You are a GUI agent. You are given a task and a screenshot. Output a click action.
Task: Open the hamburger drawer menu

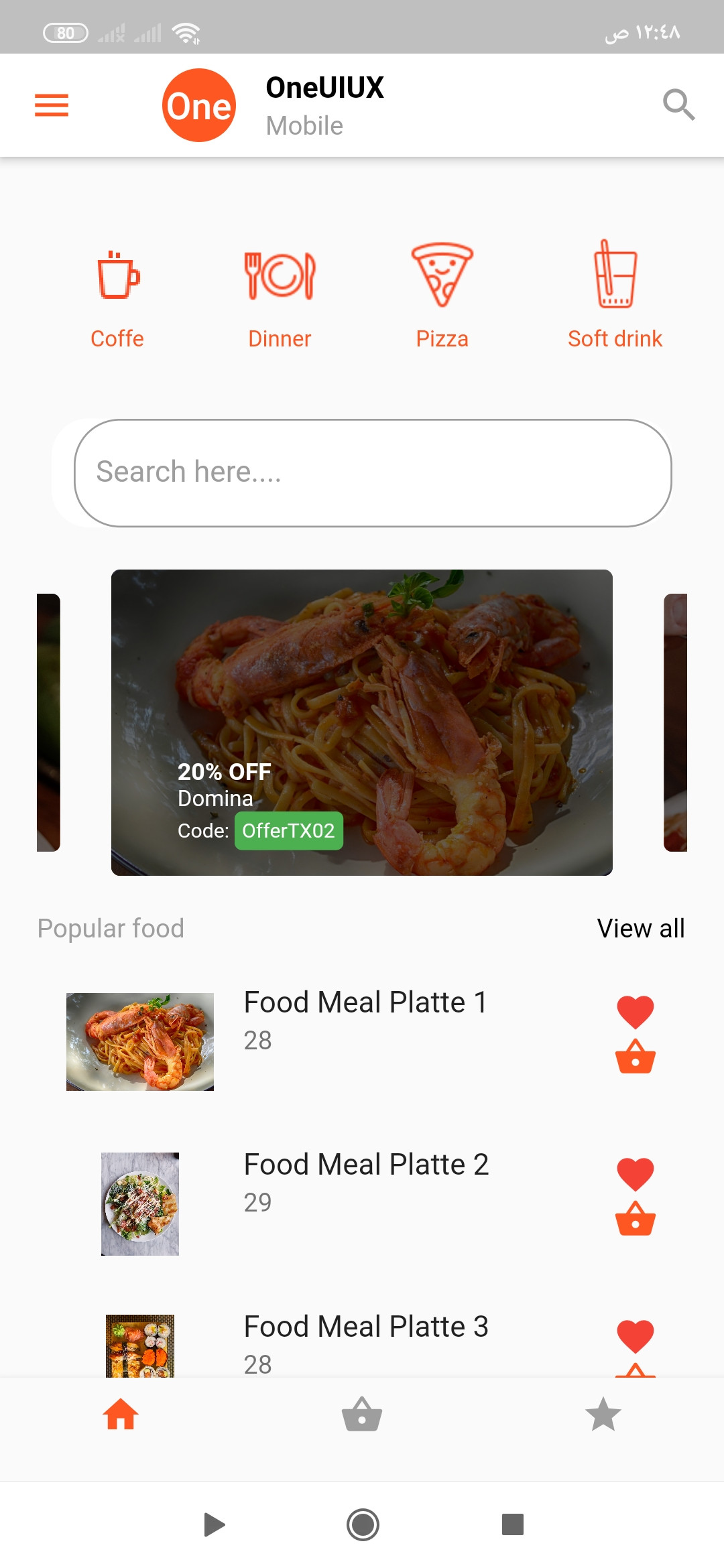coord(52,105)
